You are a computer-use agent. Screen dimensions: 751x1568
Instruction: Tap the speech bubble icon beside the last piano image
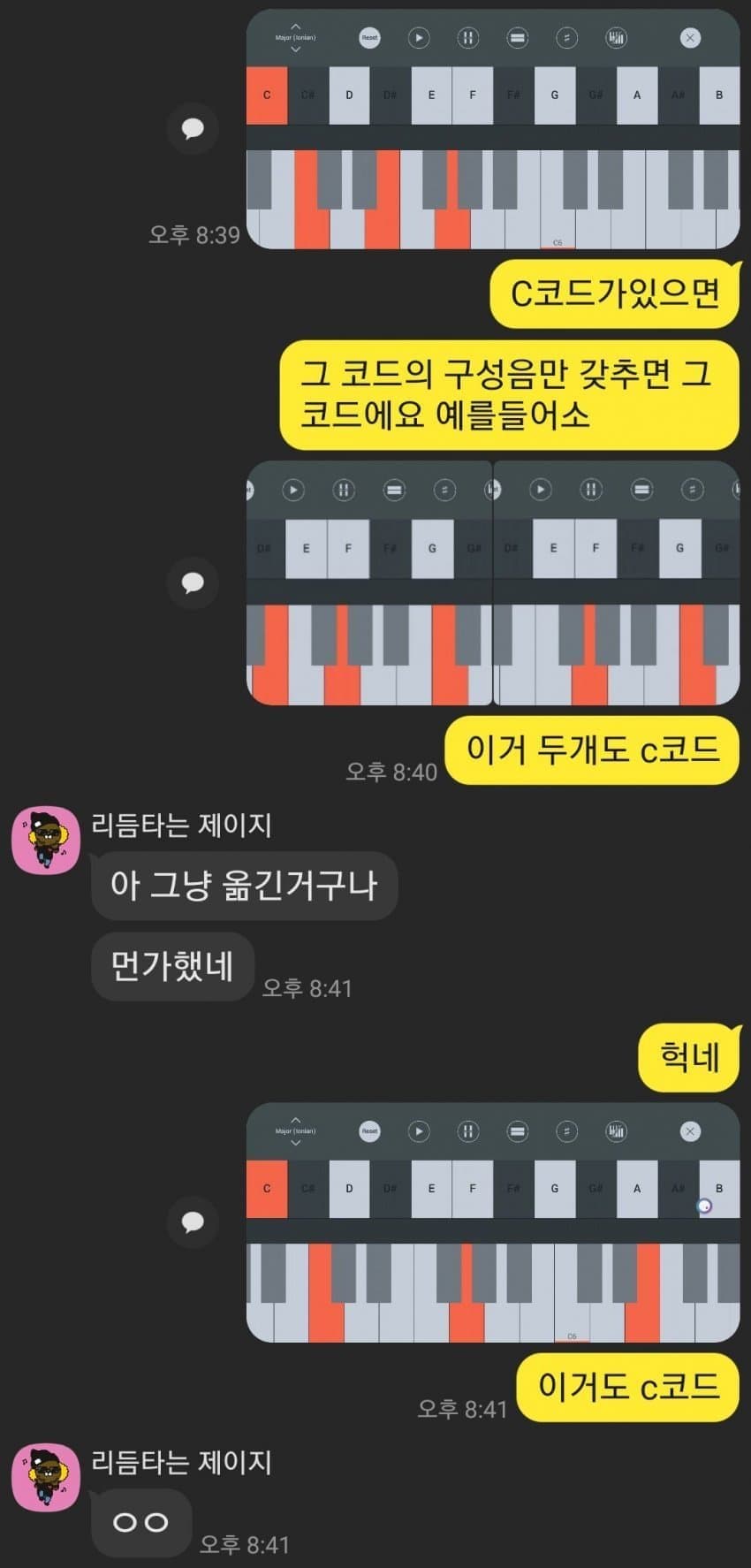[193, 1222]
